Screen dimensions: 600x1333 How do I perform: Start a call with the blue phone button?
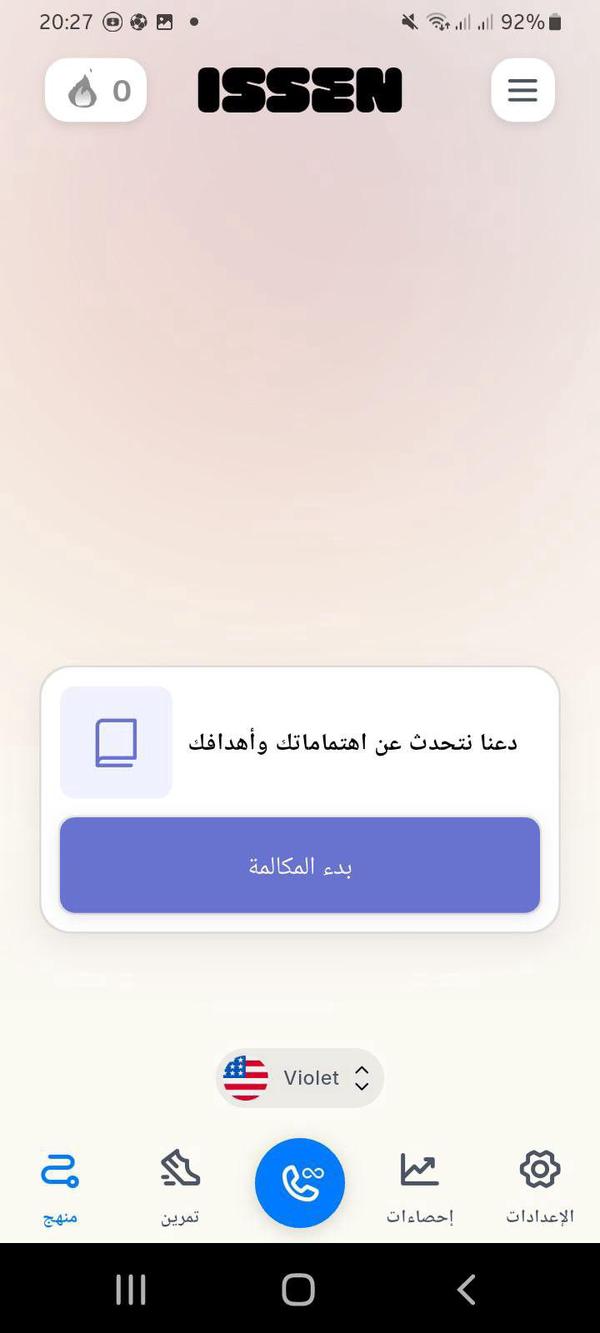pyautogui.click(x=300, y=1183)
